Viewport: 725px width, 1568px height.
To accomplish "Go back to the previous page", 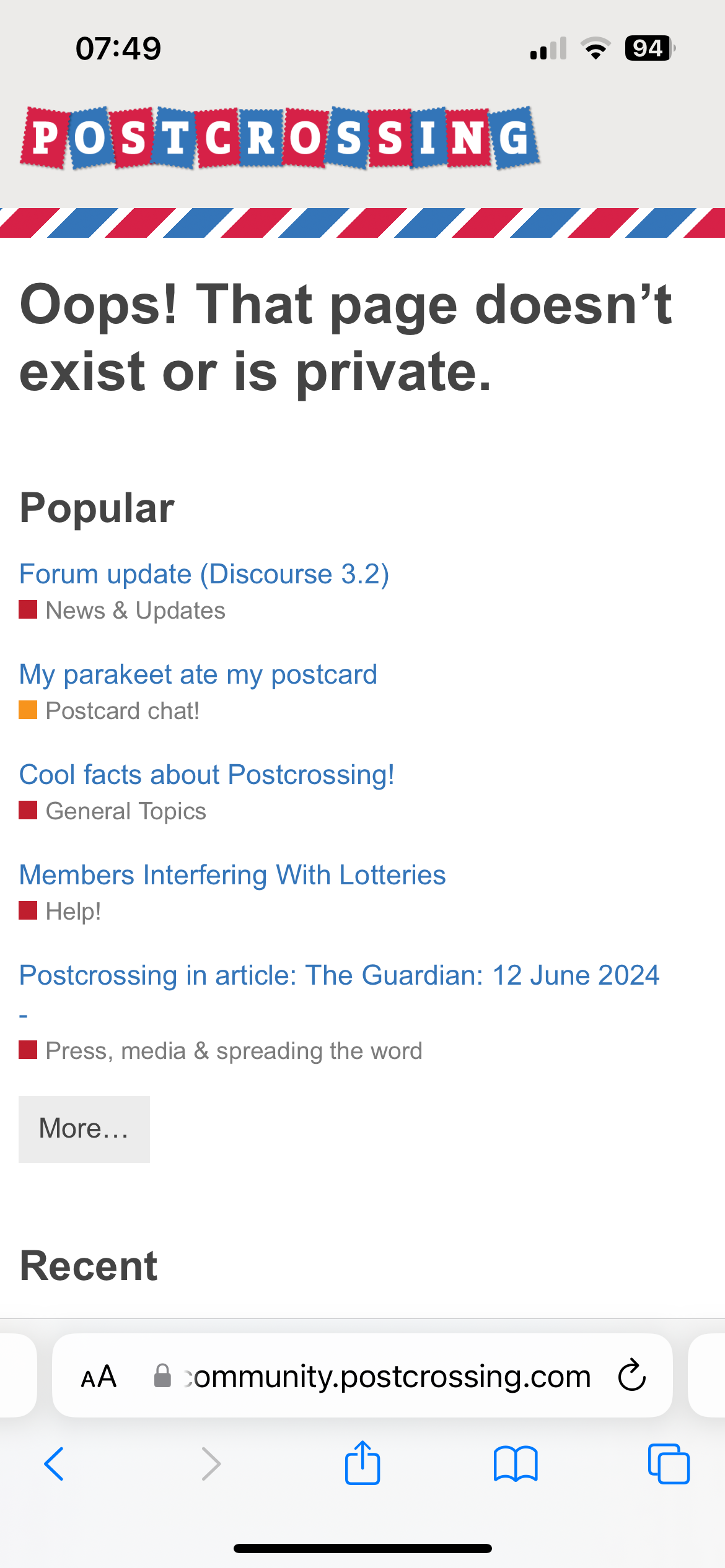I will pyautogui.click(x=55, y=1464).
